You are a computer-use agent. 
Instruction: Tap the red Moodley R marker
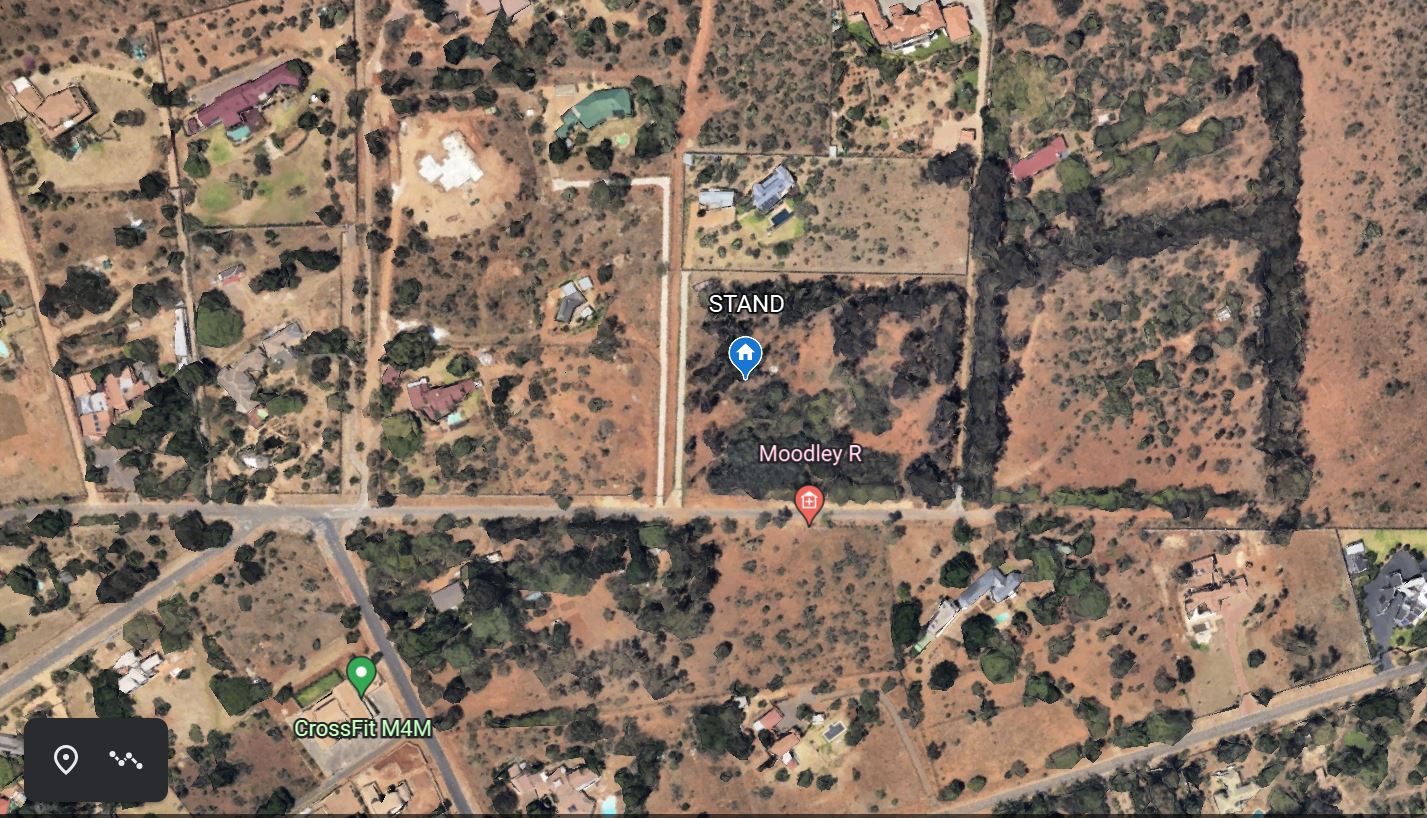click(809, 502)
